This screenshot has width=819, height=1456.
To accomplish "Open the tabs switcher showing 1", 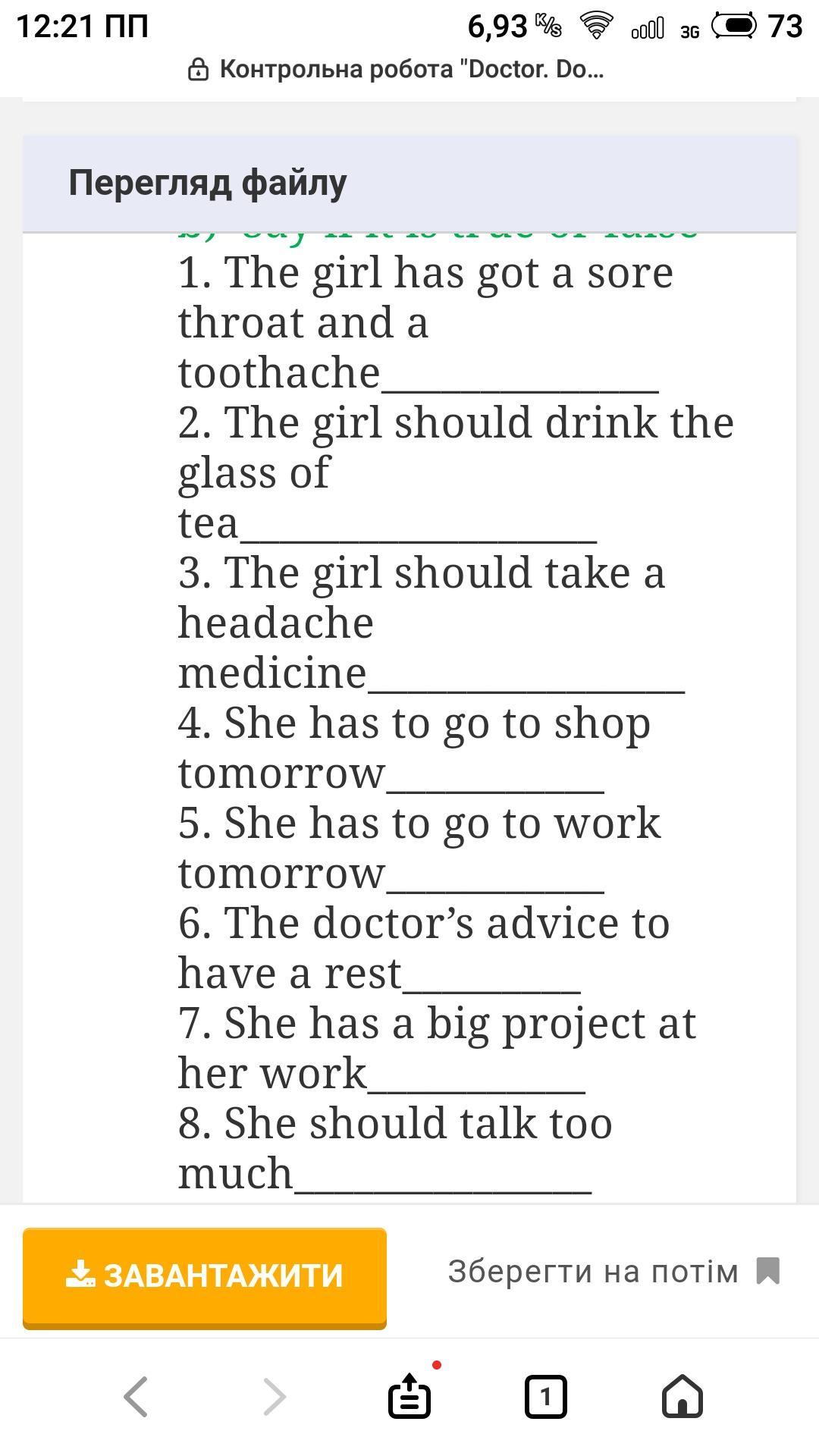I will 545,1396.
